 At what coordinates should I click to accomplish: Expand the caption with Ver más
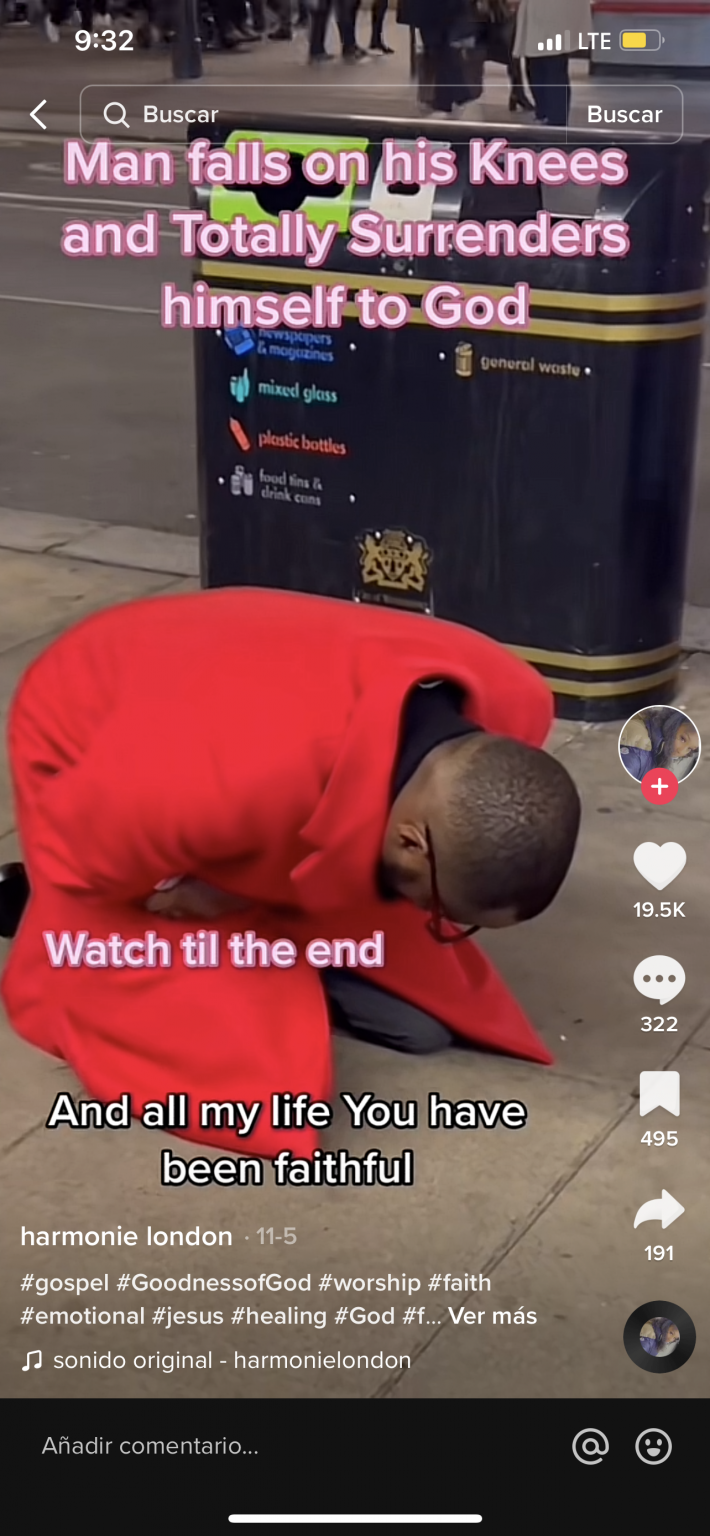click(492, 1316)
